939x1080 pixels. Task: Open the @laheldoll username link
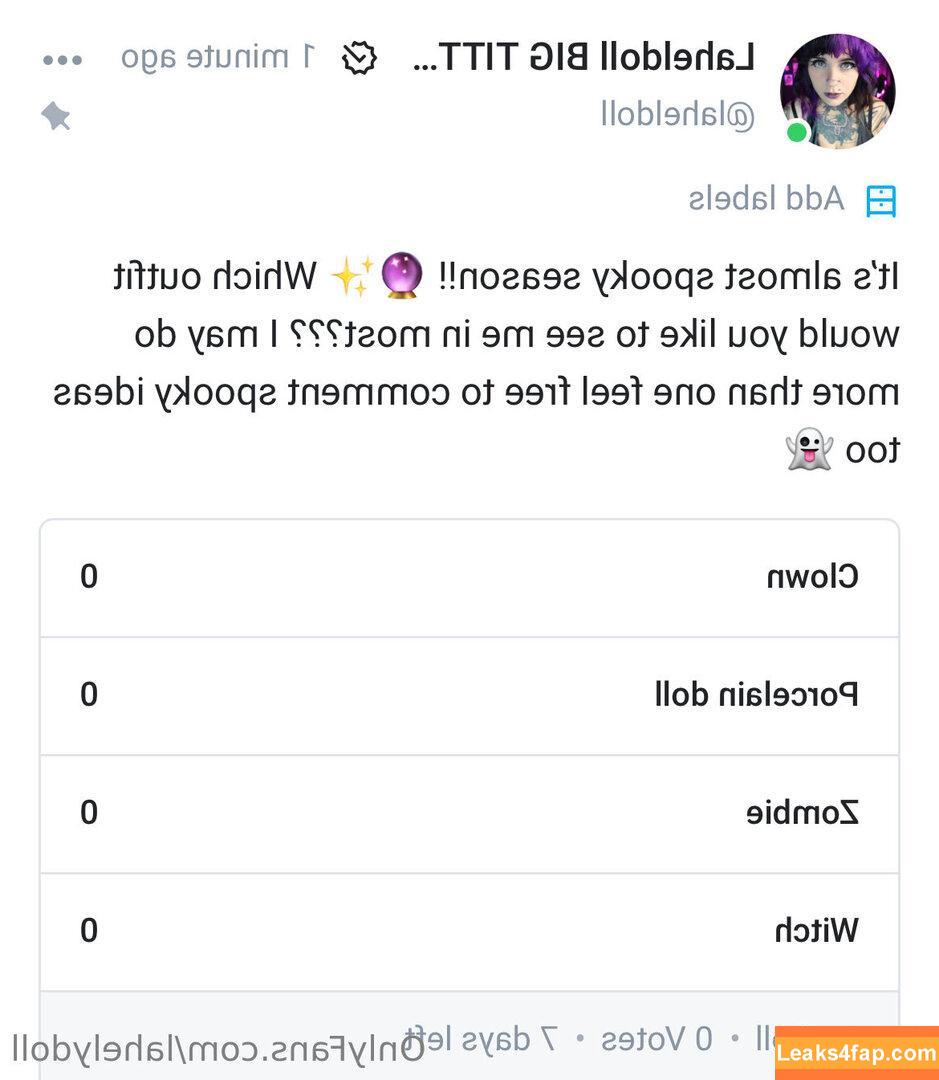(x=677, y=114)
